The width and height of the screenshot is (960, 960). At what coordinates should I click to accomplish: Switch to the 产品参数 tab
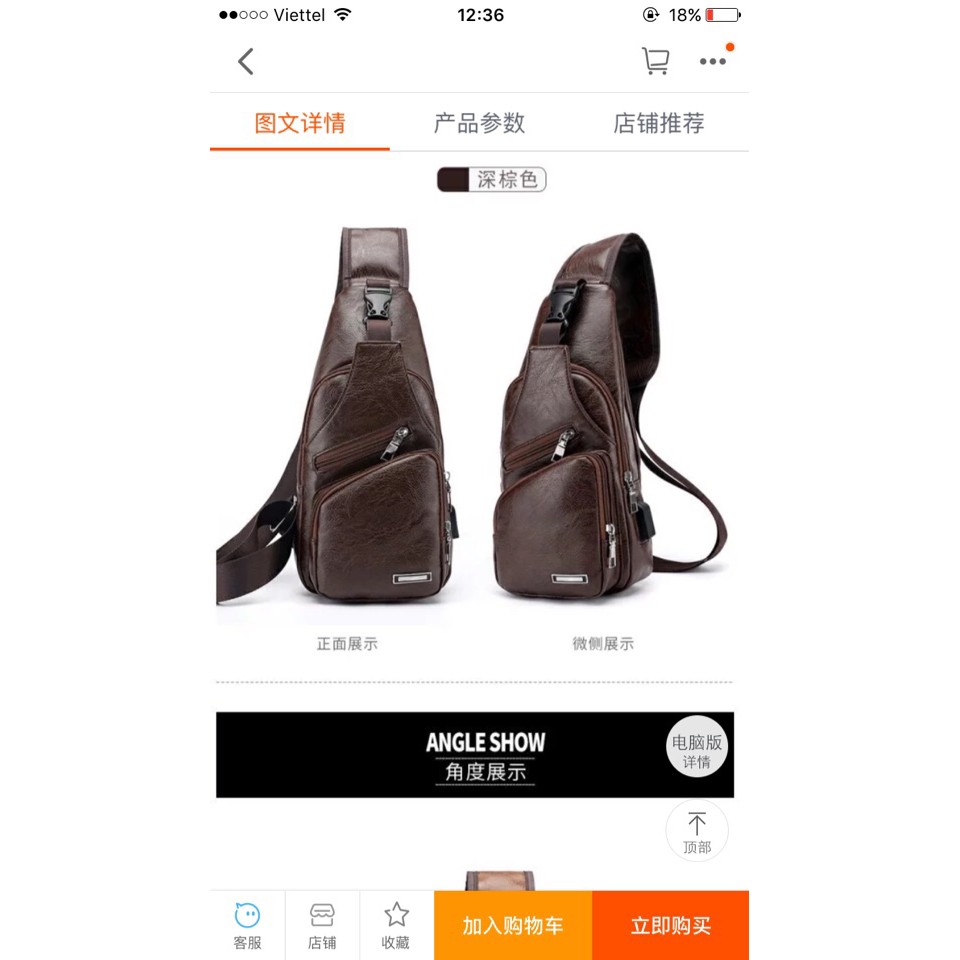point(479,123)
